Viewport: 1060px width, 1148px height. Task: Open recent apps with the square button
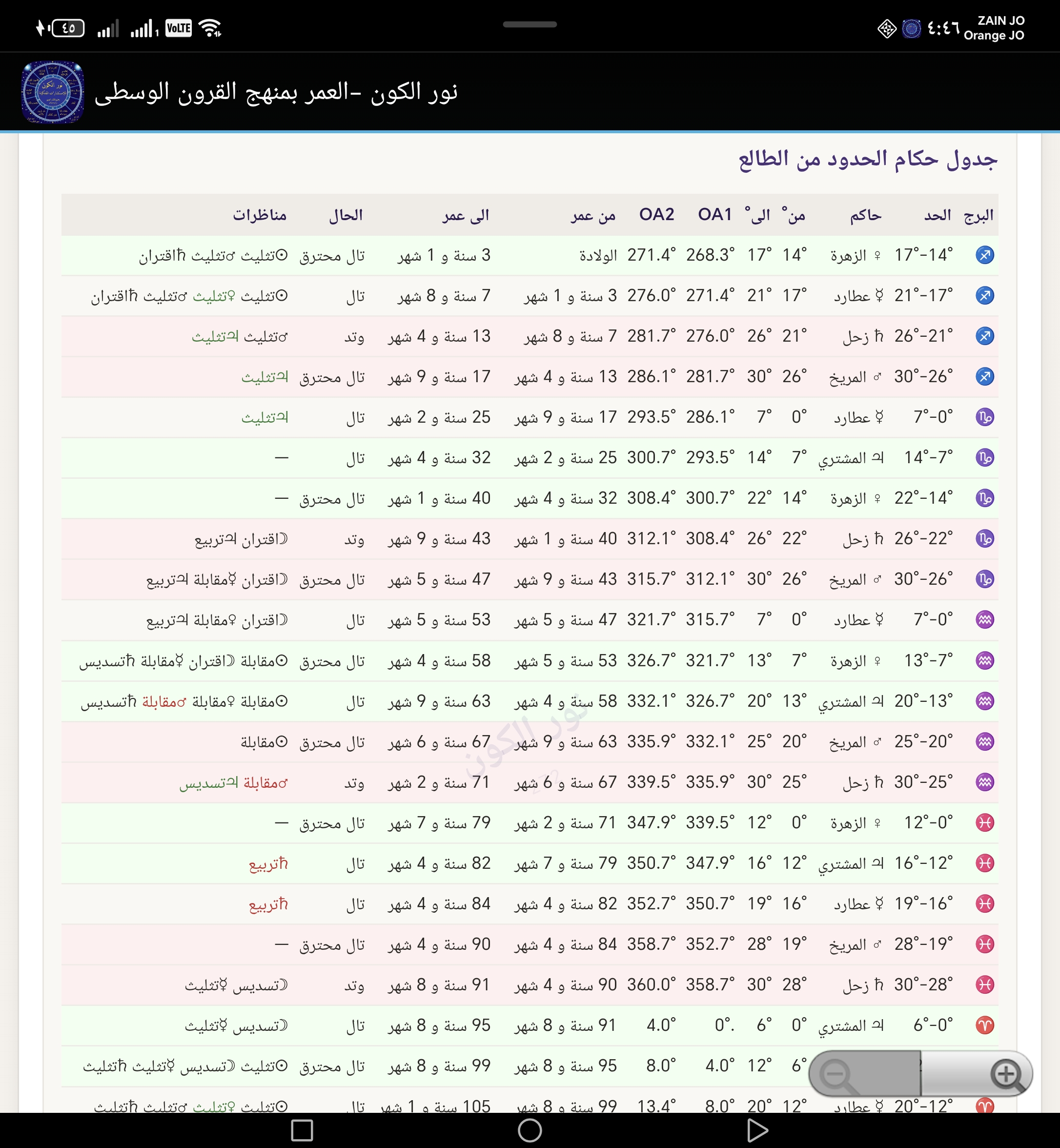(x=302, y=1130)
